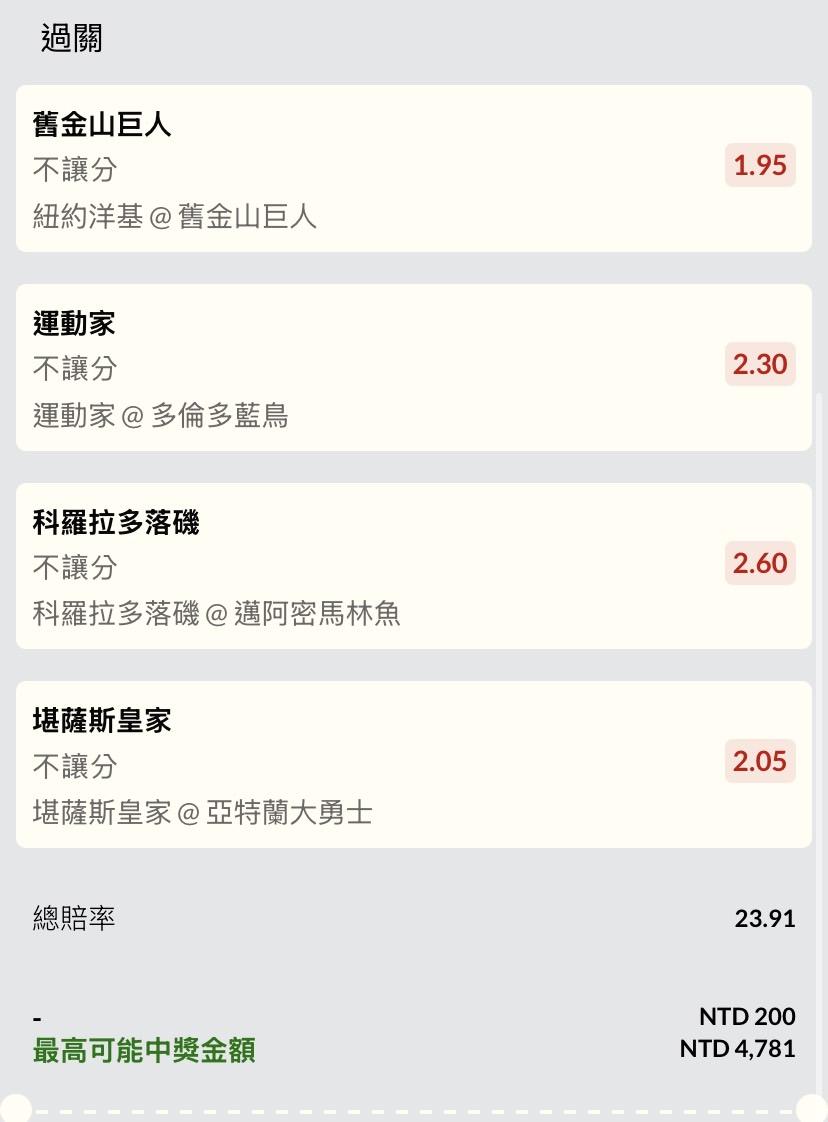Viewport: 828px width, 1122px height.
Task: Open the 舊金山巨人 selection card
Action: [413, 168]
